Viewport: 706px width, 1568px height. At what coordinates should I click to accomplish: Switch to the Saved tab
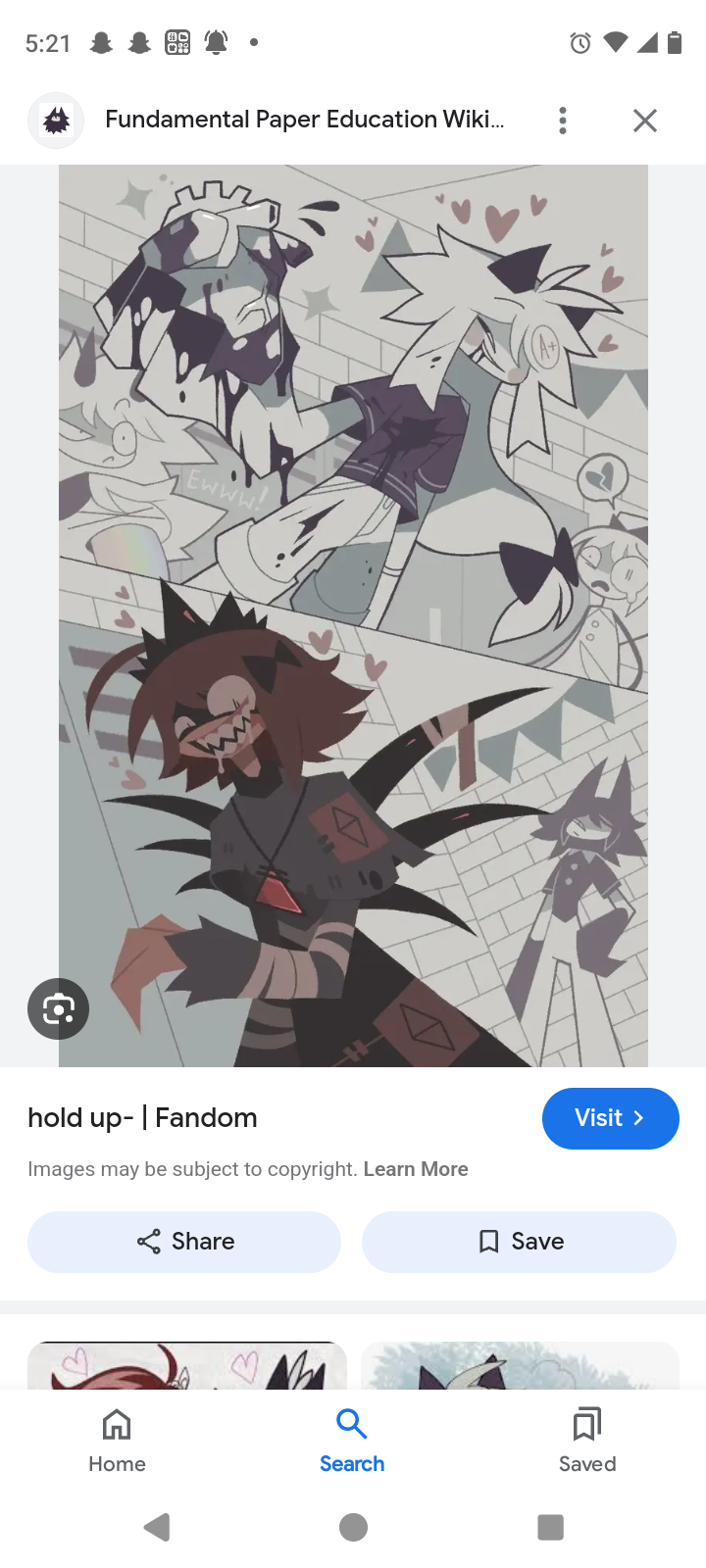pyautogui.click(x=587, y=1441)
